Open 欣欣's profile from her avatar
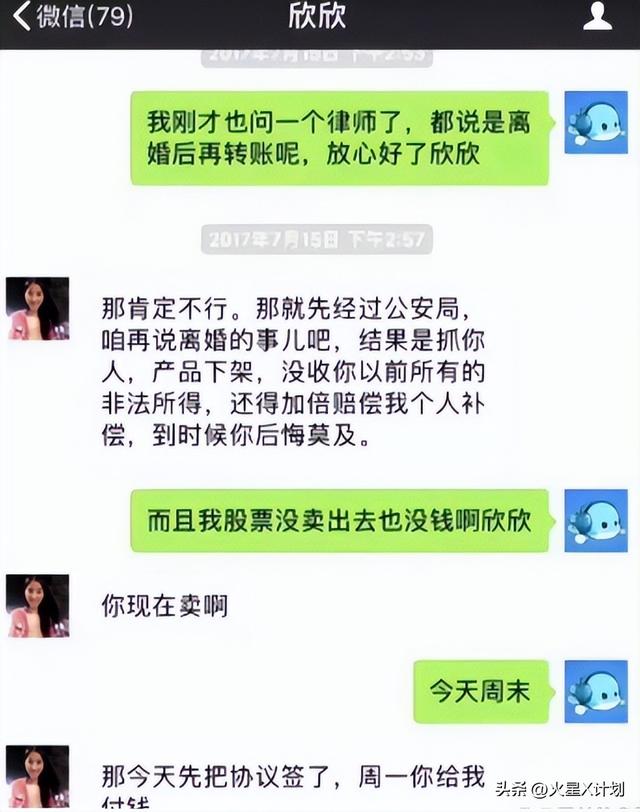This screenshot has width=640, height=812. [38, 309]
